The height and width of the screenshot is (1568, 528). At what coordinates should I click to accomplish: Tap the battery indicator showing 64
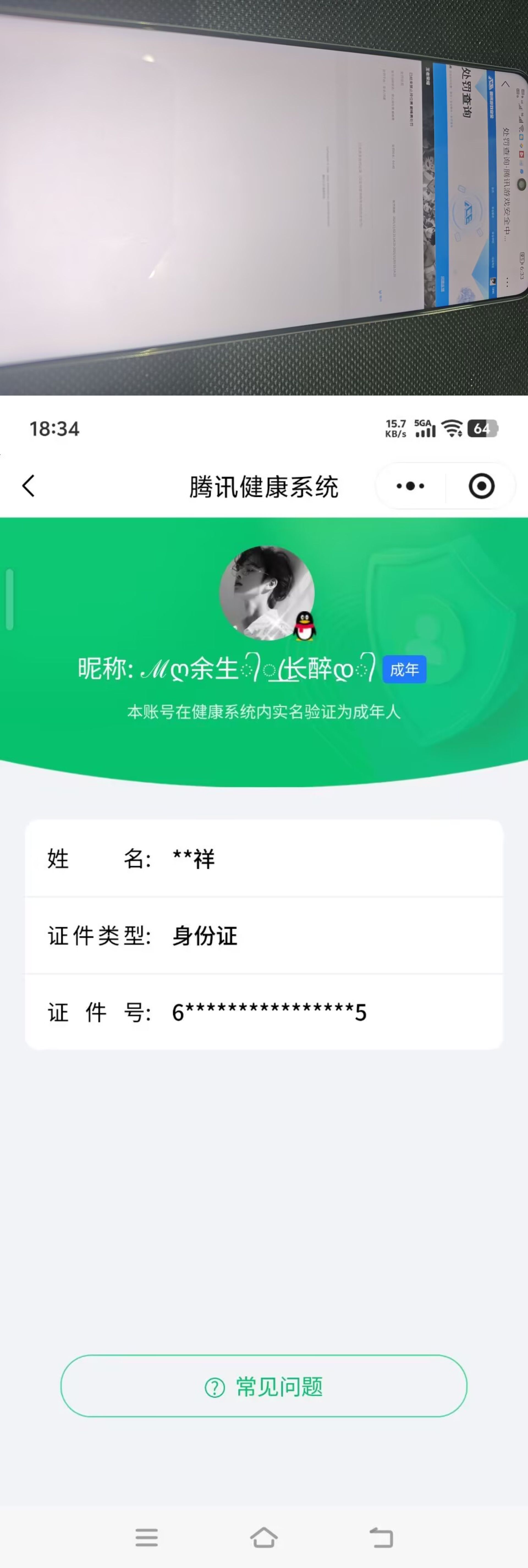482,428
